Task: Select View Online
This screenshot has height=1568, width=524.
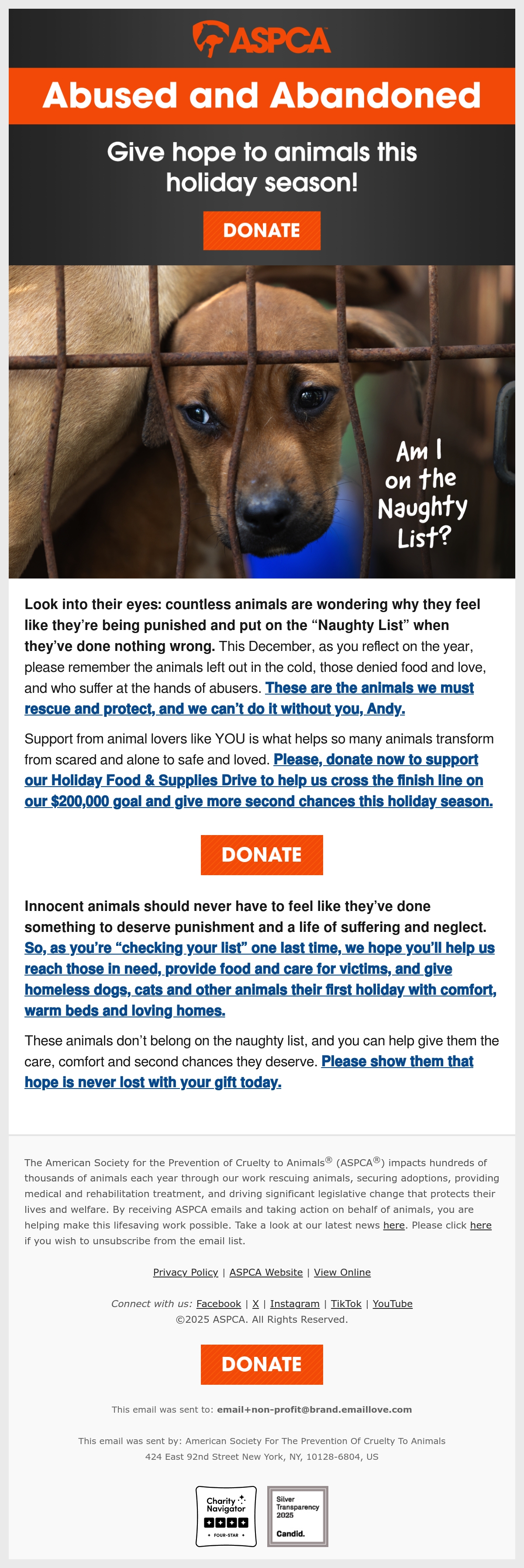Action: (342, 1272)
